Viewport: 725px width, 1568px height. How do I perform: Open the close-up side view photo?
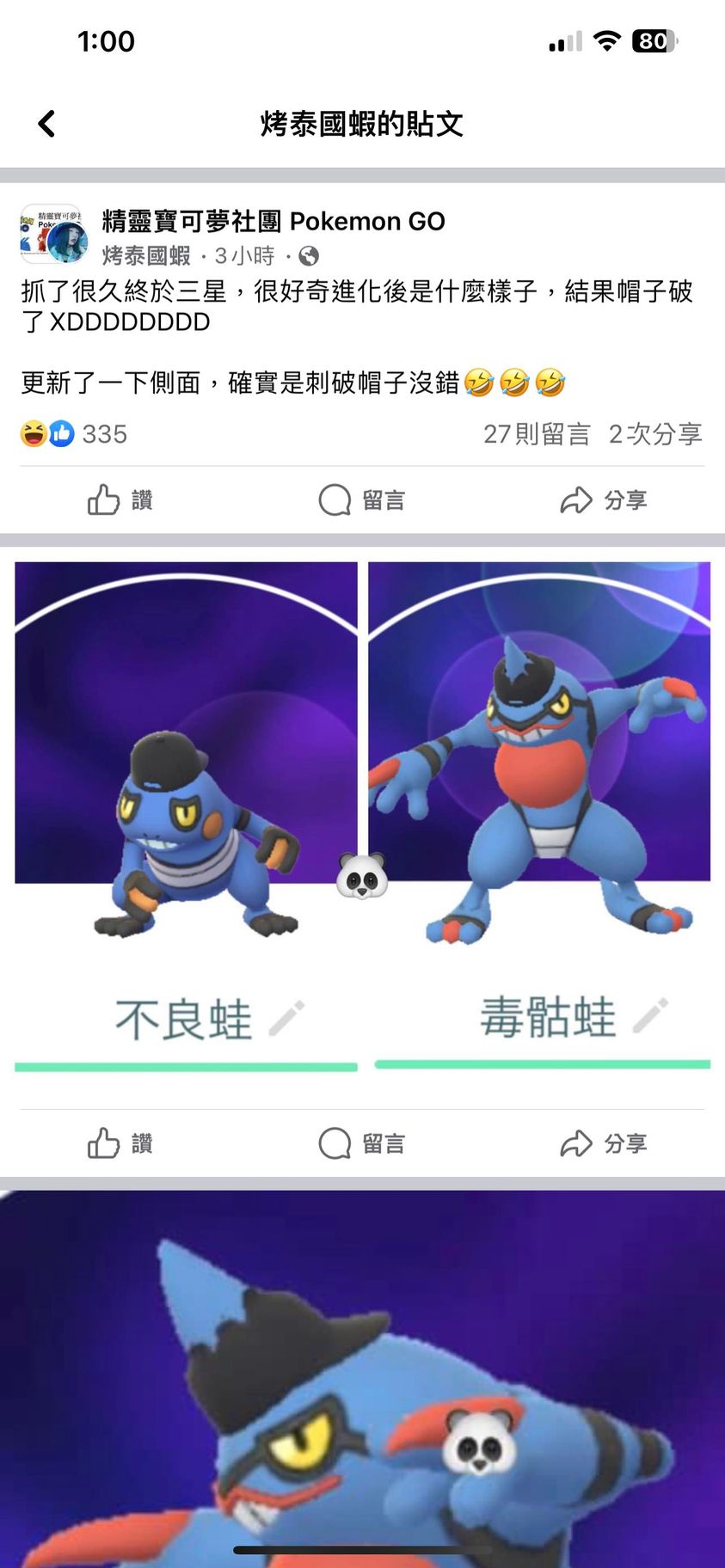tap(362, 1375)
